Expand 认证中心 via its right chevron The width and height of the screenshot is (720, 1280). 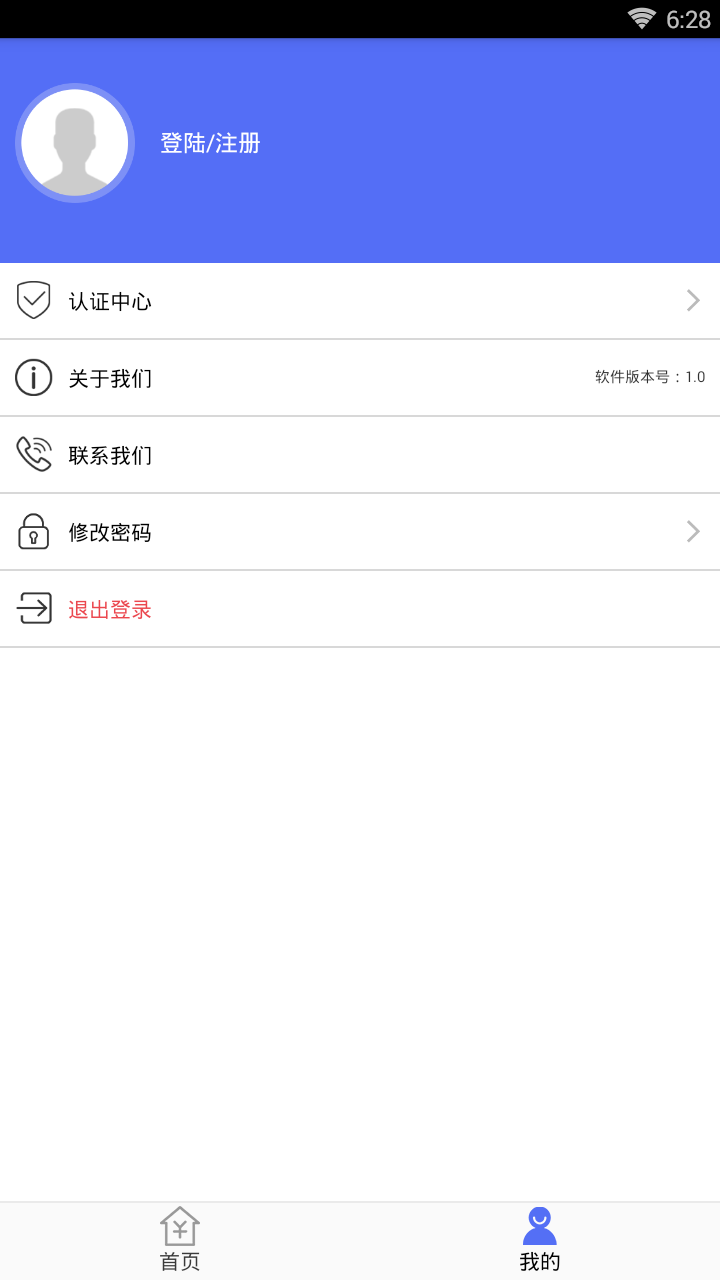[x=692, y=300]
